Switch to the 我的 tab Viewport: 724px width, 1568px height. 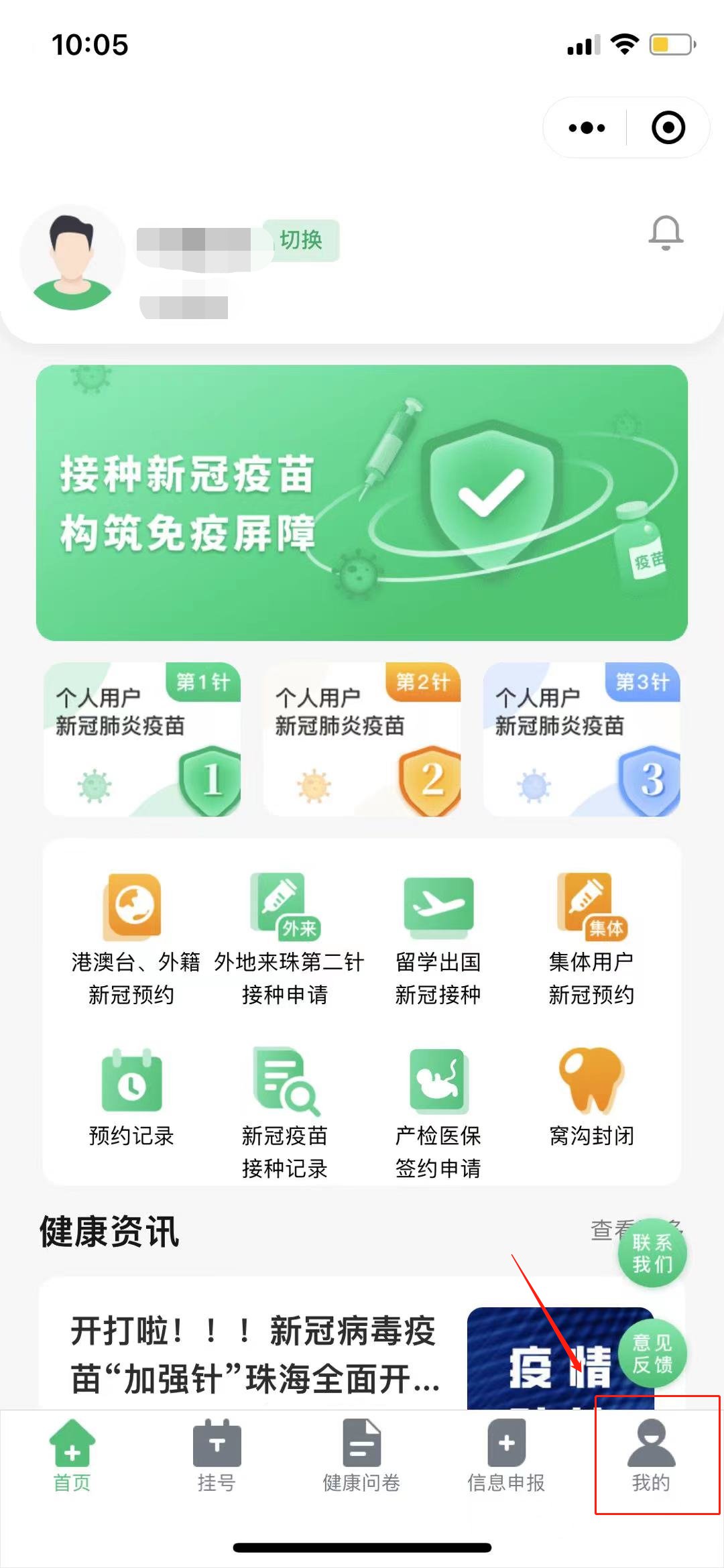click(x=652, y=1456)
